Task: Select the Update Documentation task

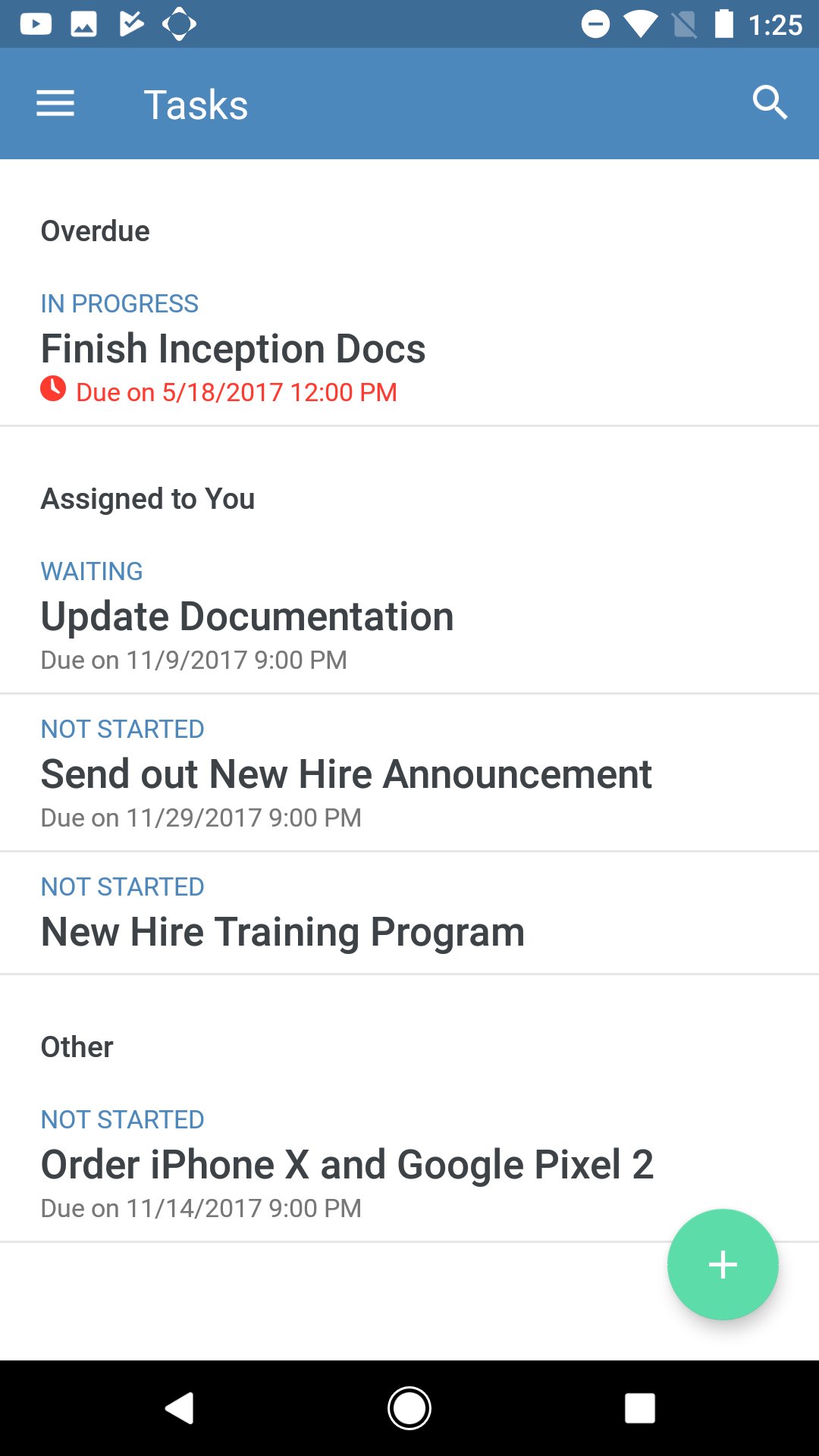Action: 409,616
